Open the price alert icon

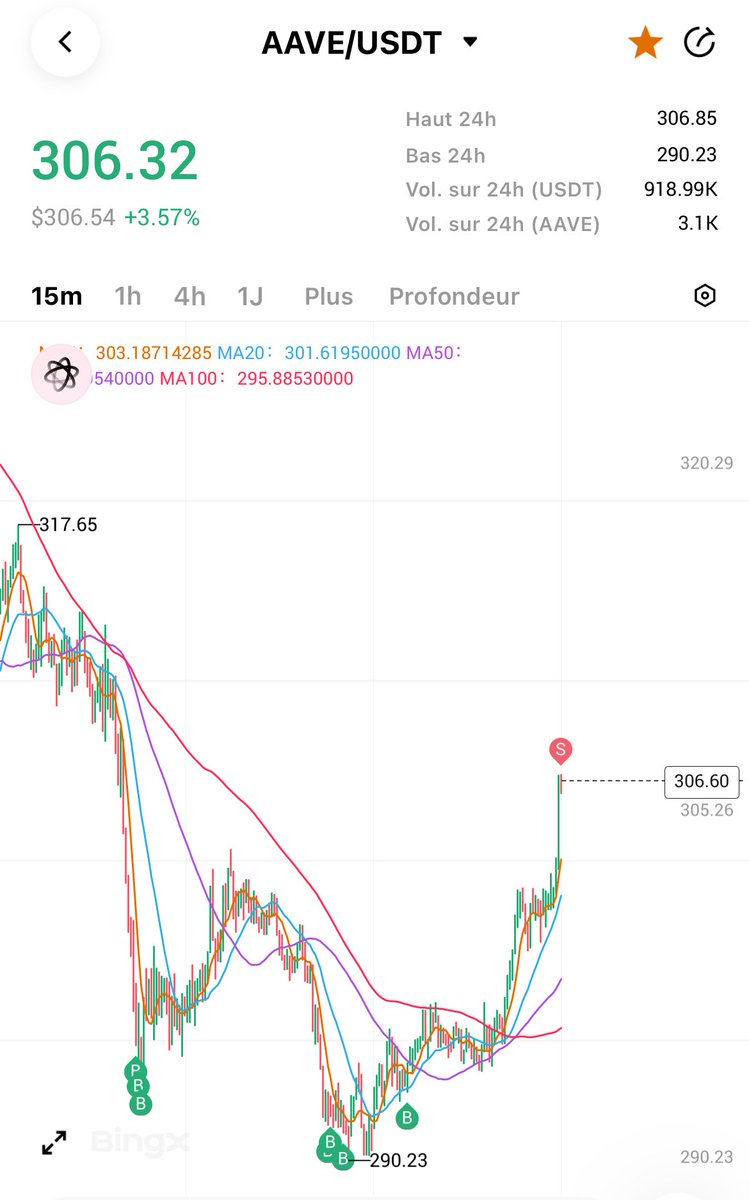tap(700, 43)
